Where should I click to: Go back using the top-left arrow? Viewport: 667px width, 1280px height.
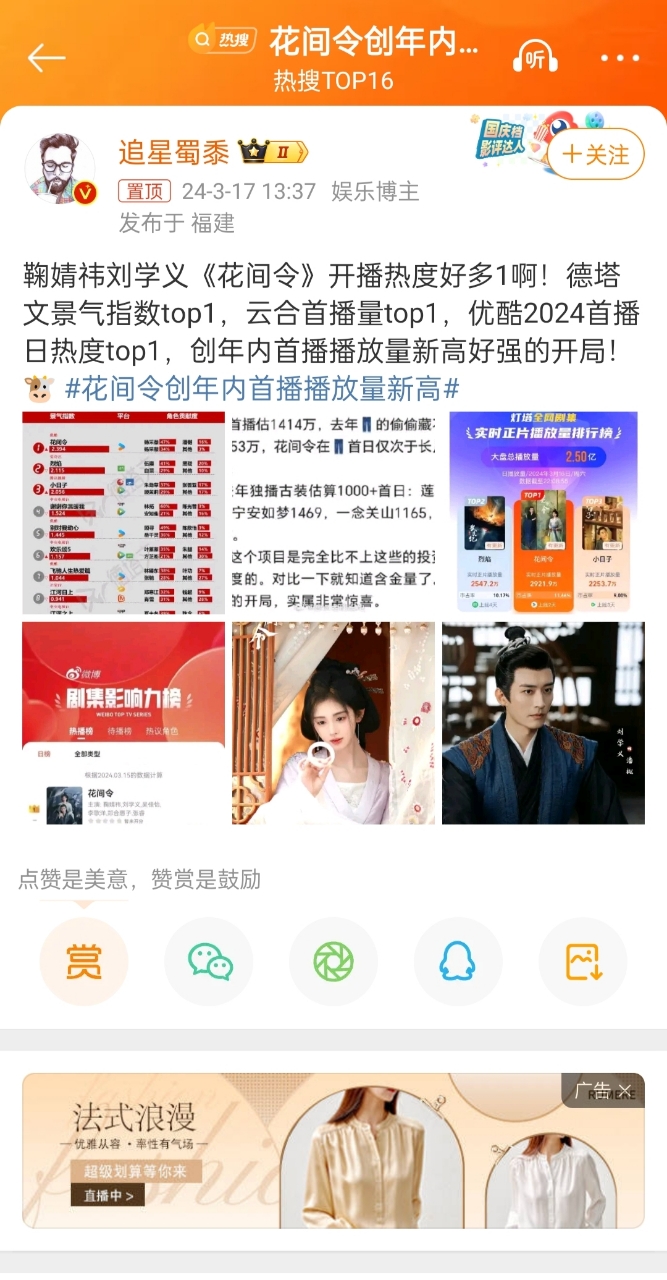[x=46, y=58]
